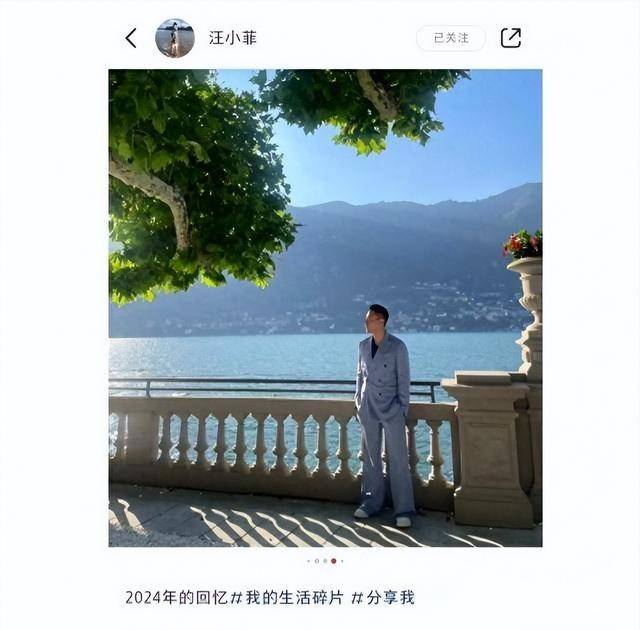This screenshot has height=630, width=640.
Task: Tap the 已关注 follow button
Action: pos(450,38)
